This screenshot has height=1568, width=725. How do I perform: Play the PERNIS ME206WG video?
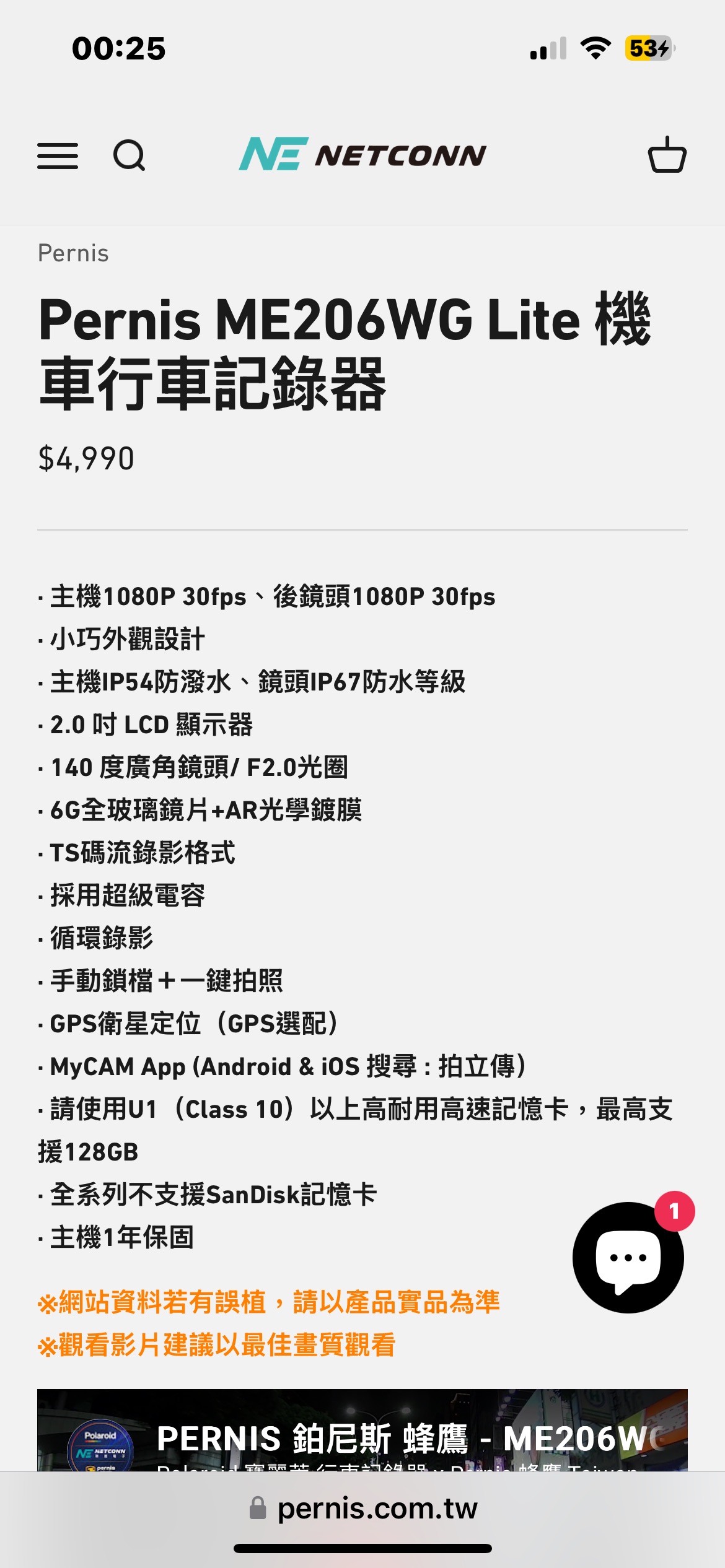click(x=362, y=1432)
